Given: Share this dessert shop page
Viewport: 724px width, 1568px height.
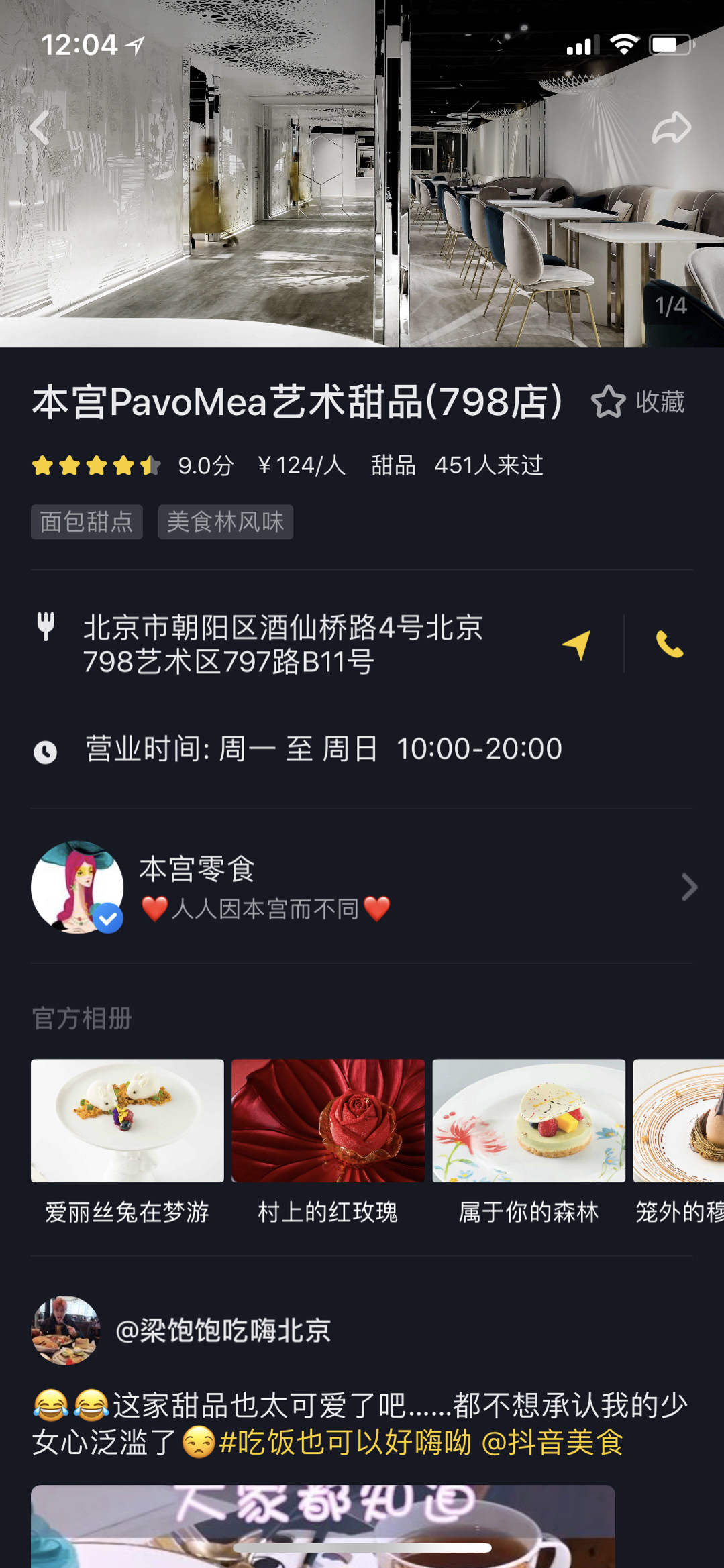Looking at the screenshot, I should click(x=671, y=127).
